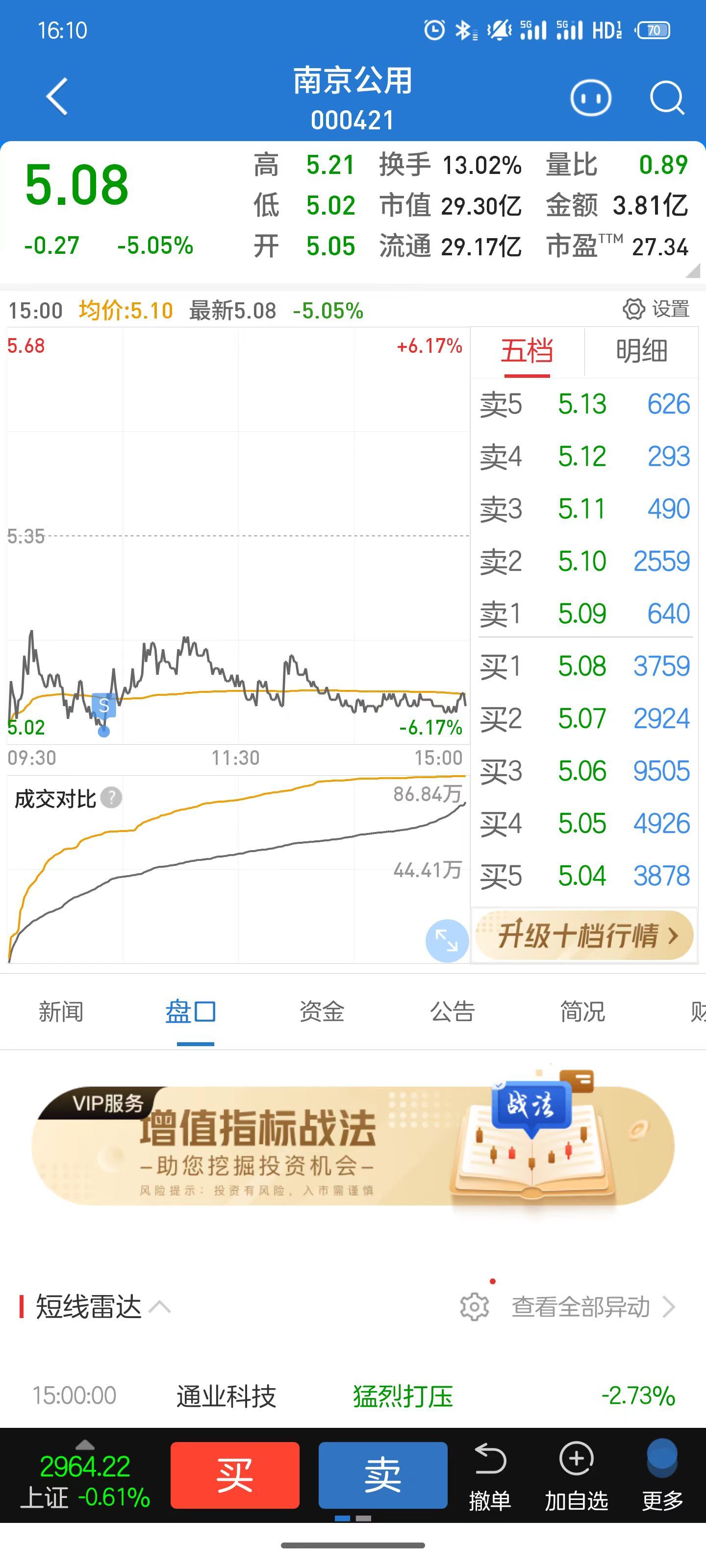Switch to the 明细 tab
Viewport: 706px width, 1568px height.
641,351
